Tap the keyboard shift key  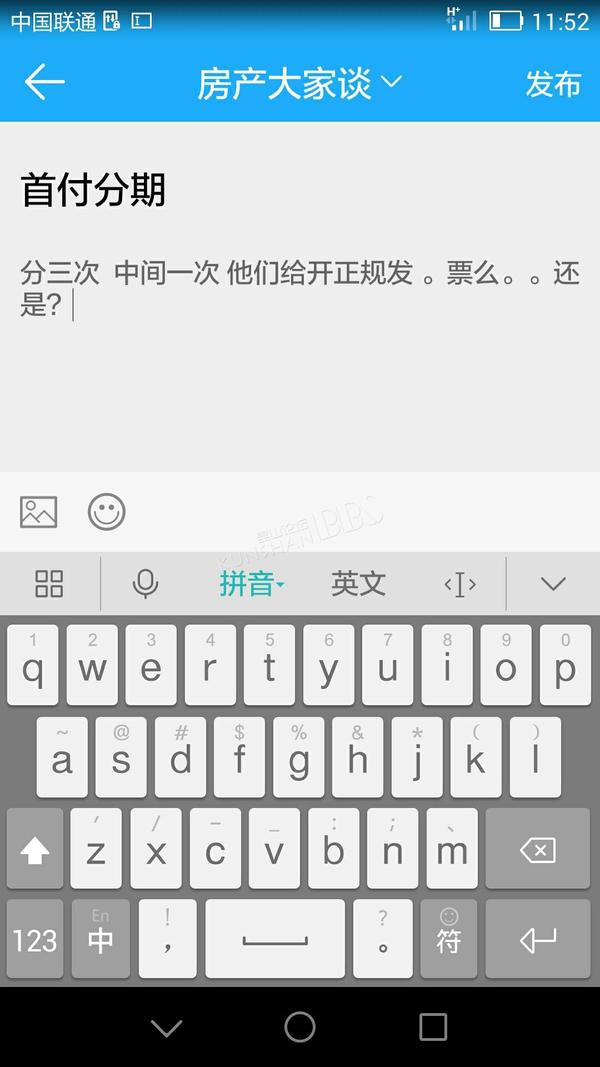(x=35, y=849)
